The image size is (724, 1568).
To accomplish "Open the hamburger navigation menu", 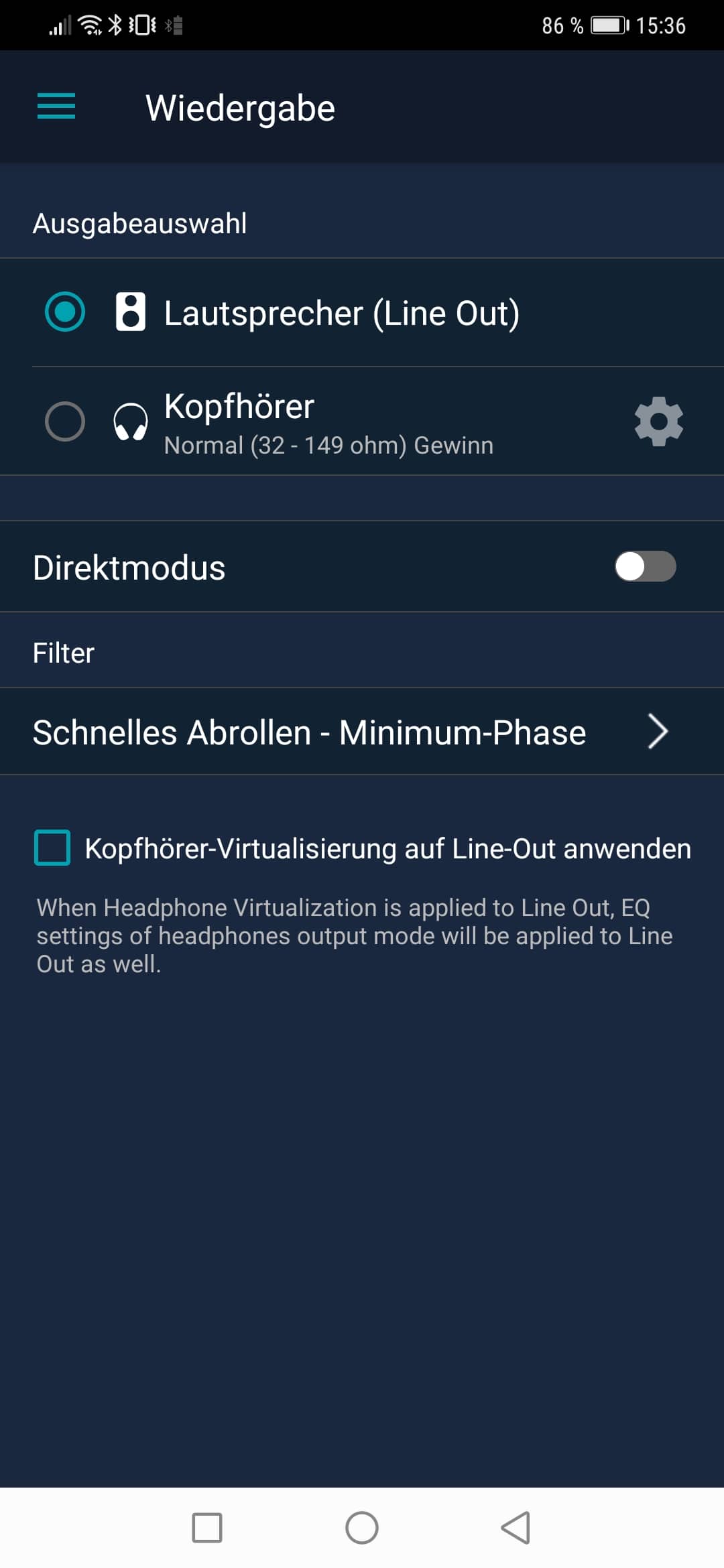I will pos(56,107).
